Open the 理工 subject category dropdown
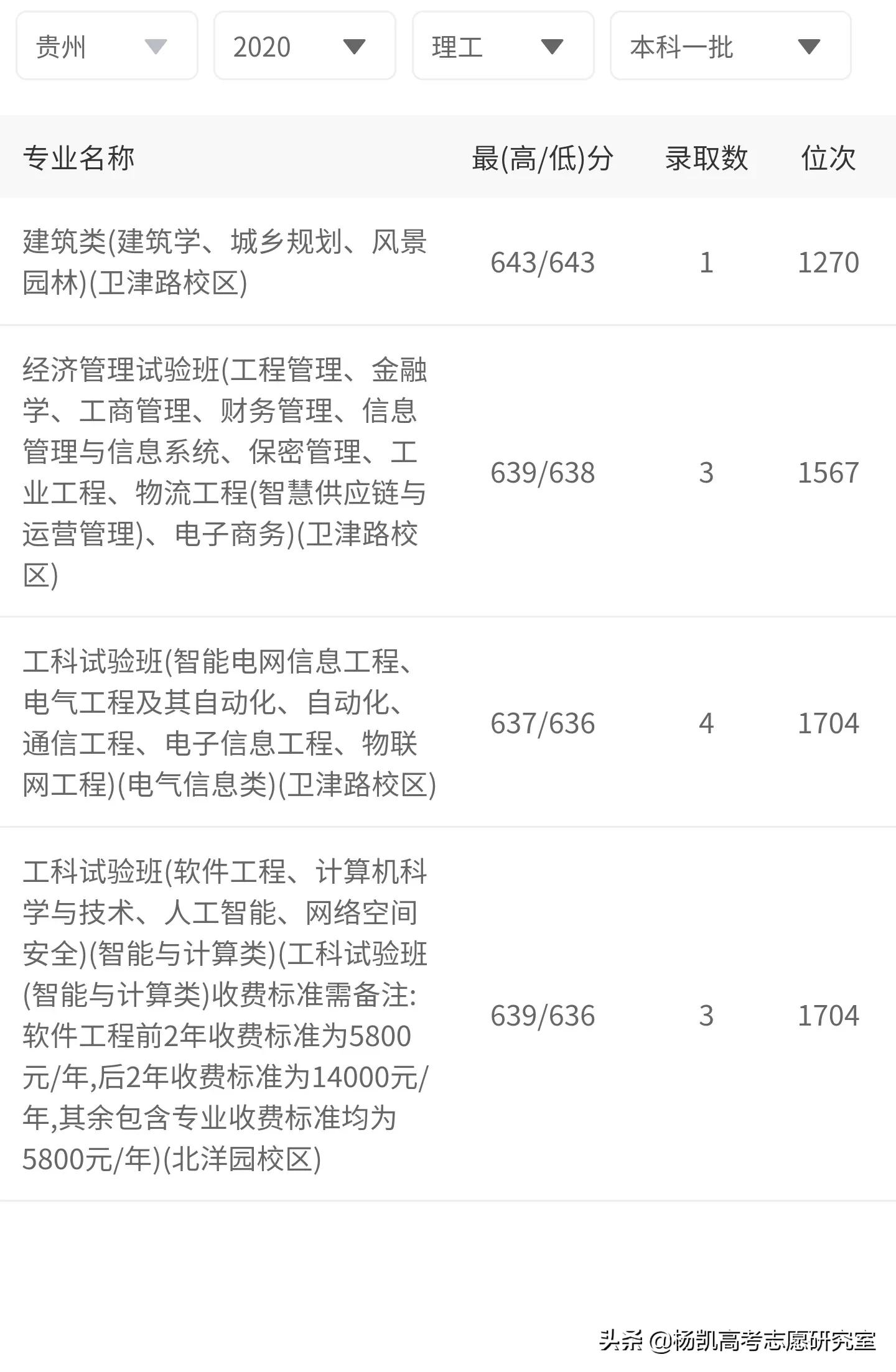896x1372 pixels. [503, 47]
